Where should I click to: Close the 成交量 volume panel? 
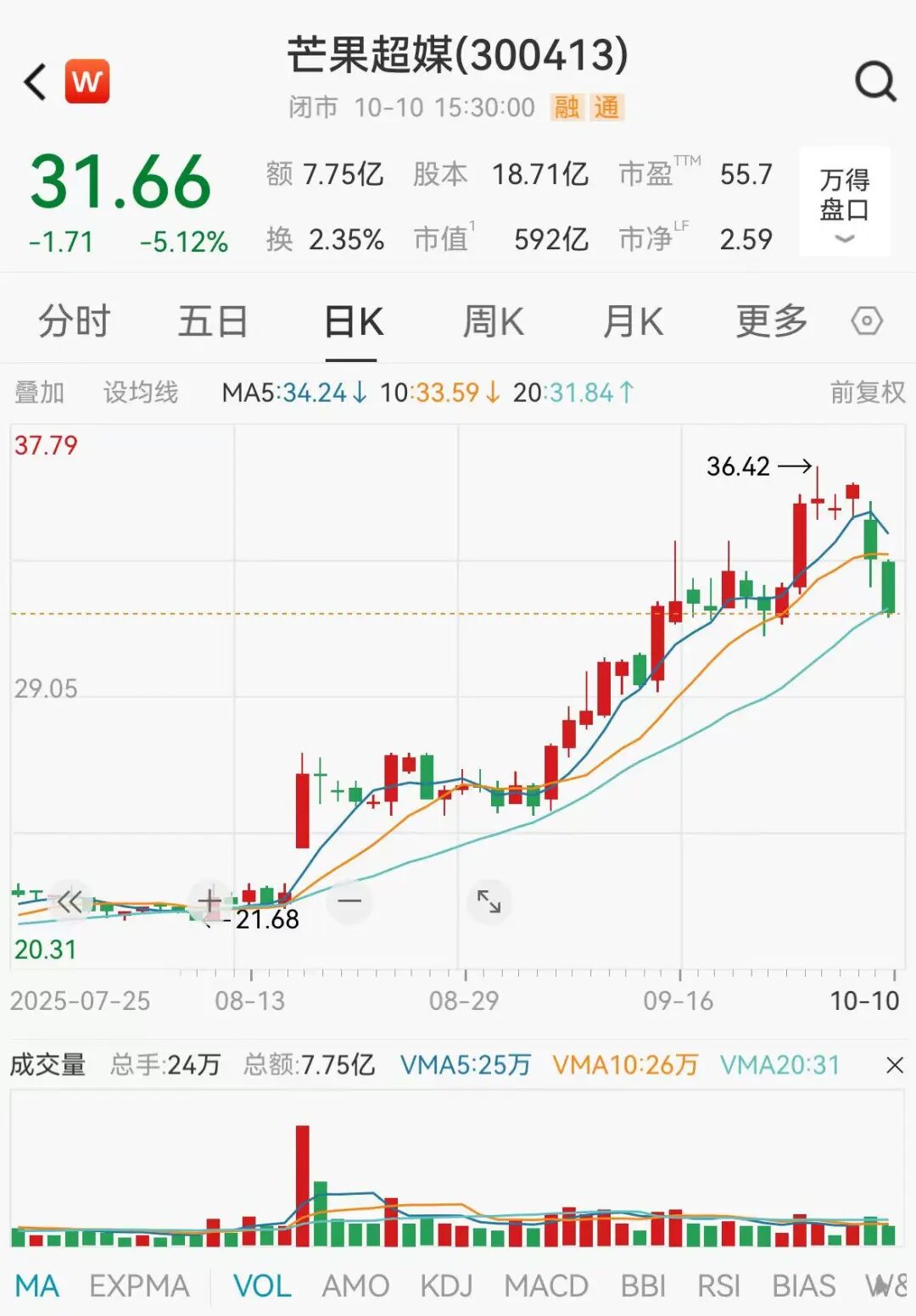[x=894, y=1065]
